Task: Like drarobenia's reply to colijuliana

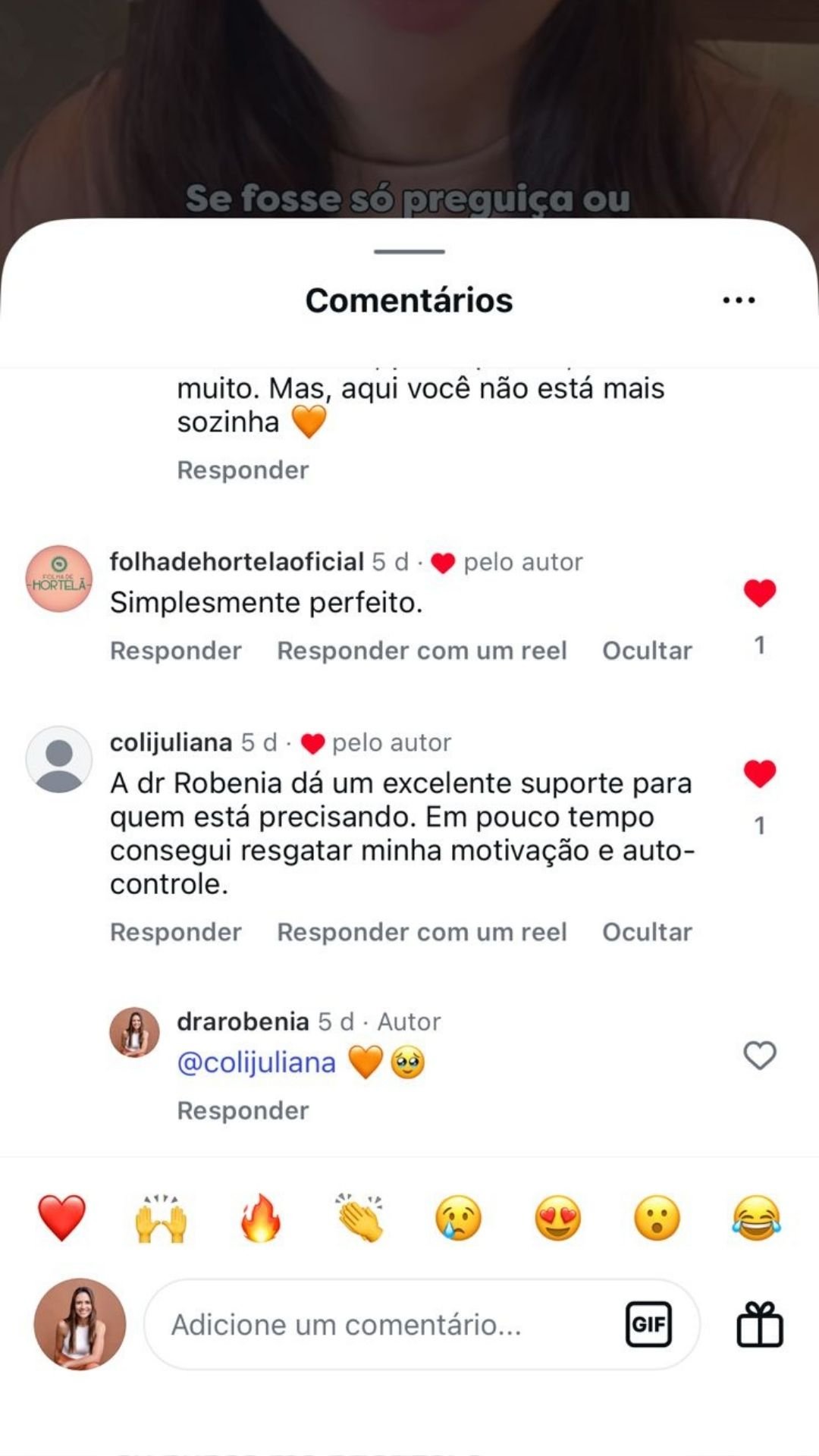Action: 760,1056
